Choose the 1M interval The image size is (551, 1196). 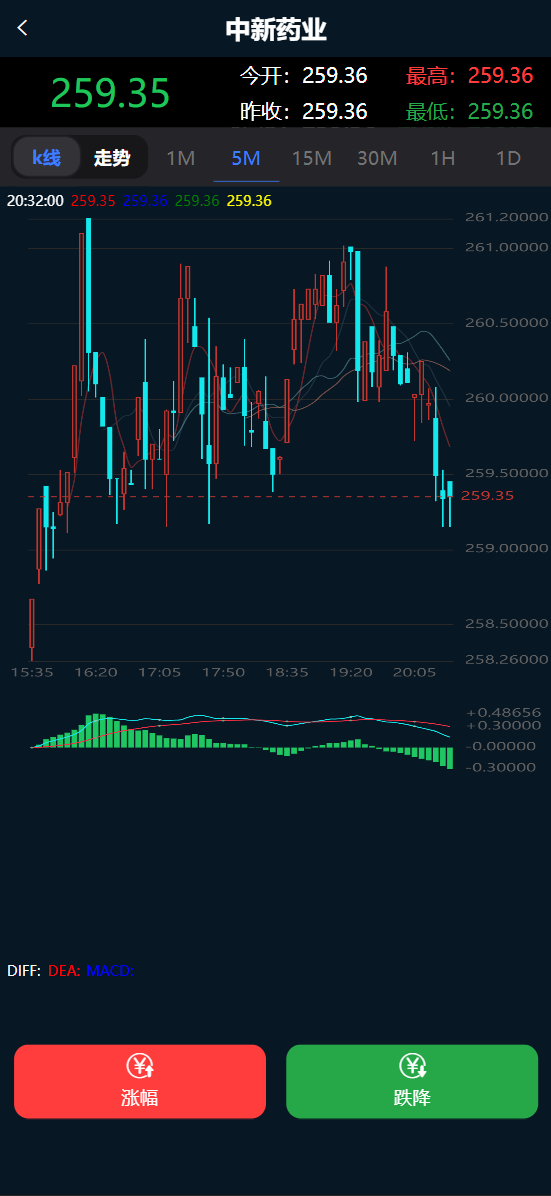pyautogui.click(x=181, y=159)
